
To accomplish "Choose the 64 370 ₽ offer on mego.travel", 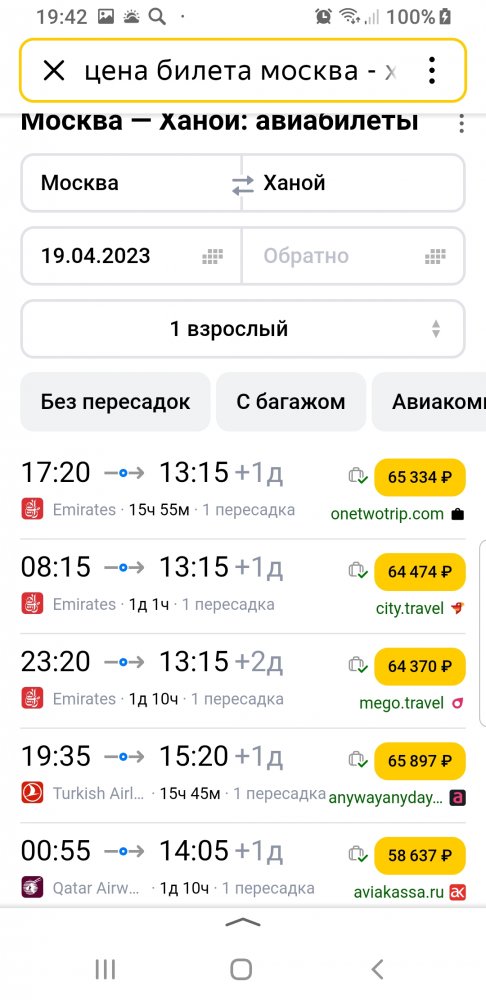I will pos(420,666).
